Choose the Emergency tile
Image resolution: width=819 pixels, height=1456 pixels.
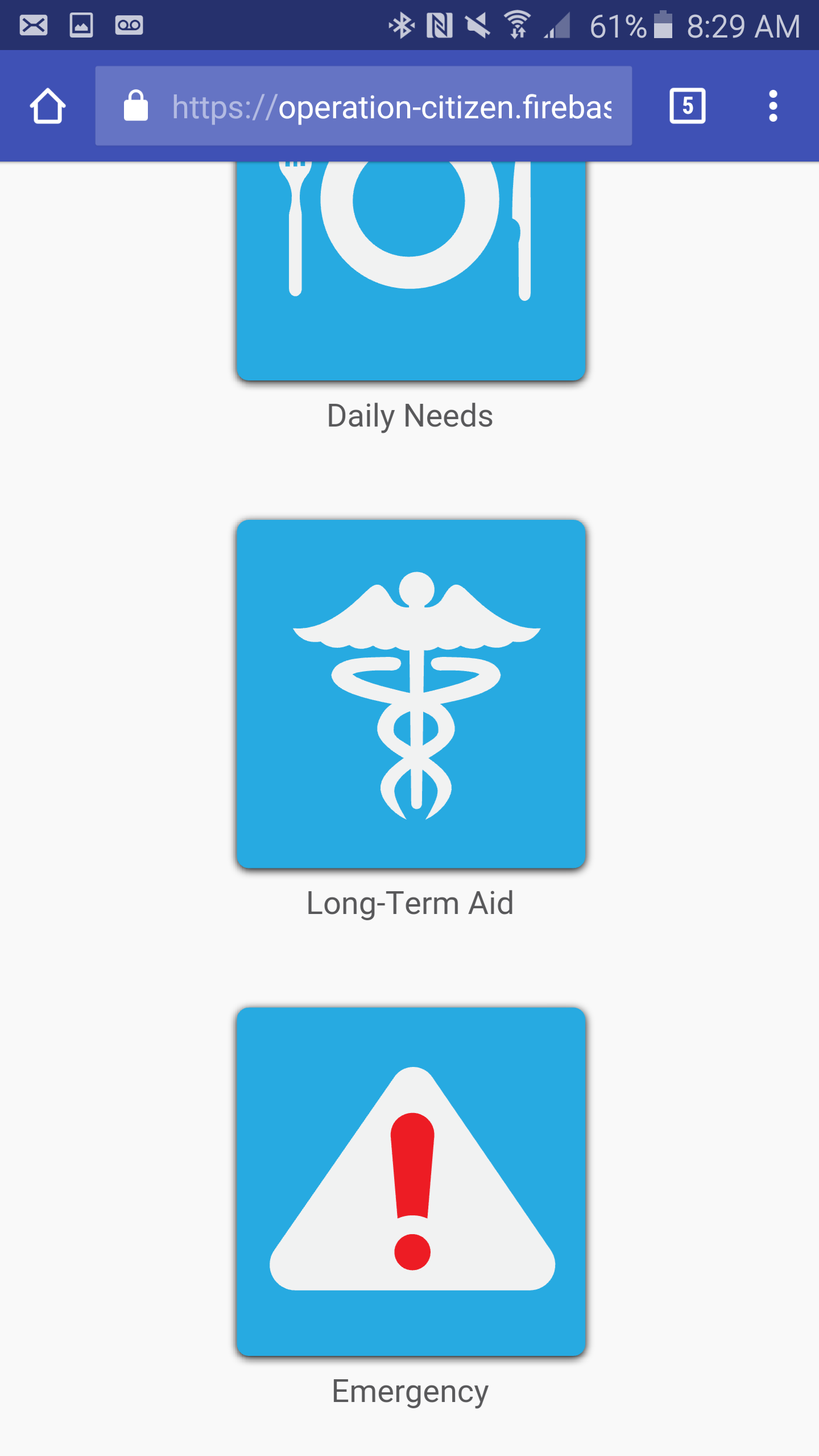(x=411, y=1181)
